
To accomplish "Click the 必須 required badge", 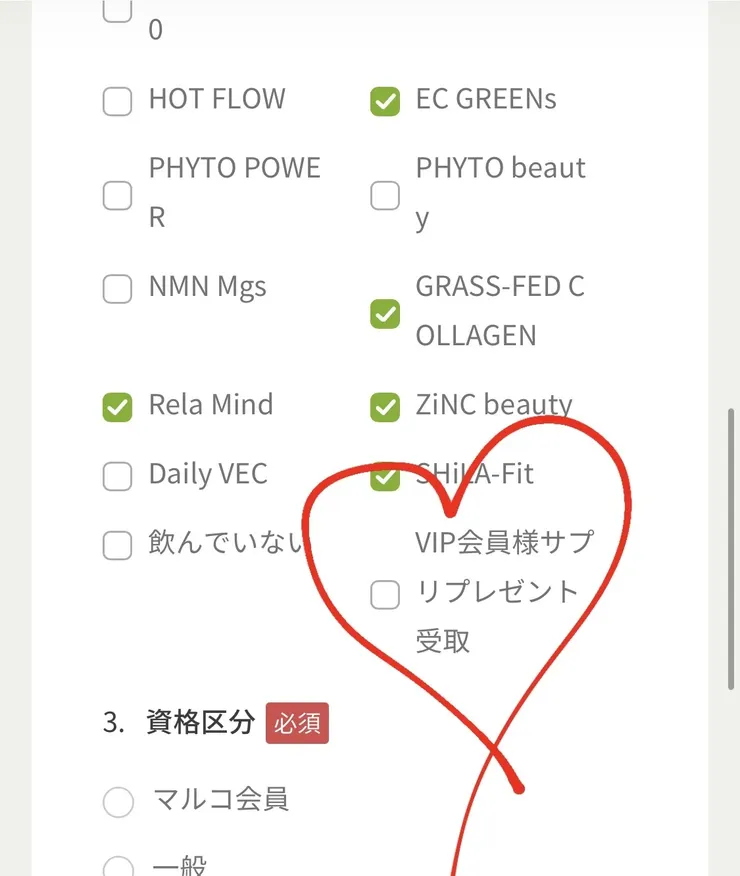I will click(296, 723).
